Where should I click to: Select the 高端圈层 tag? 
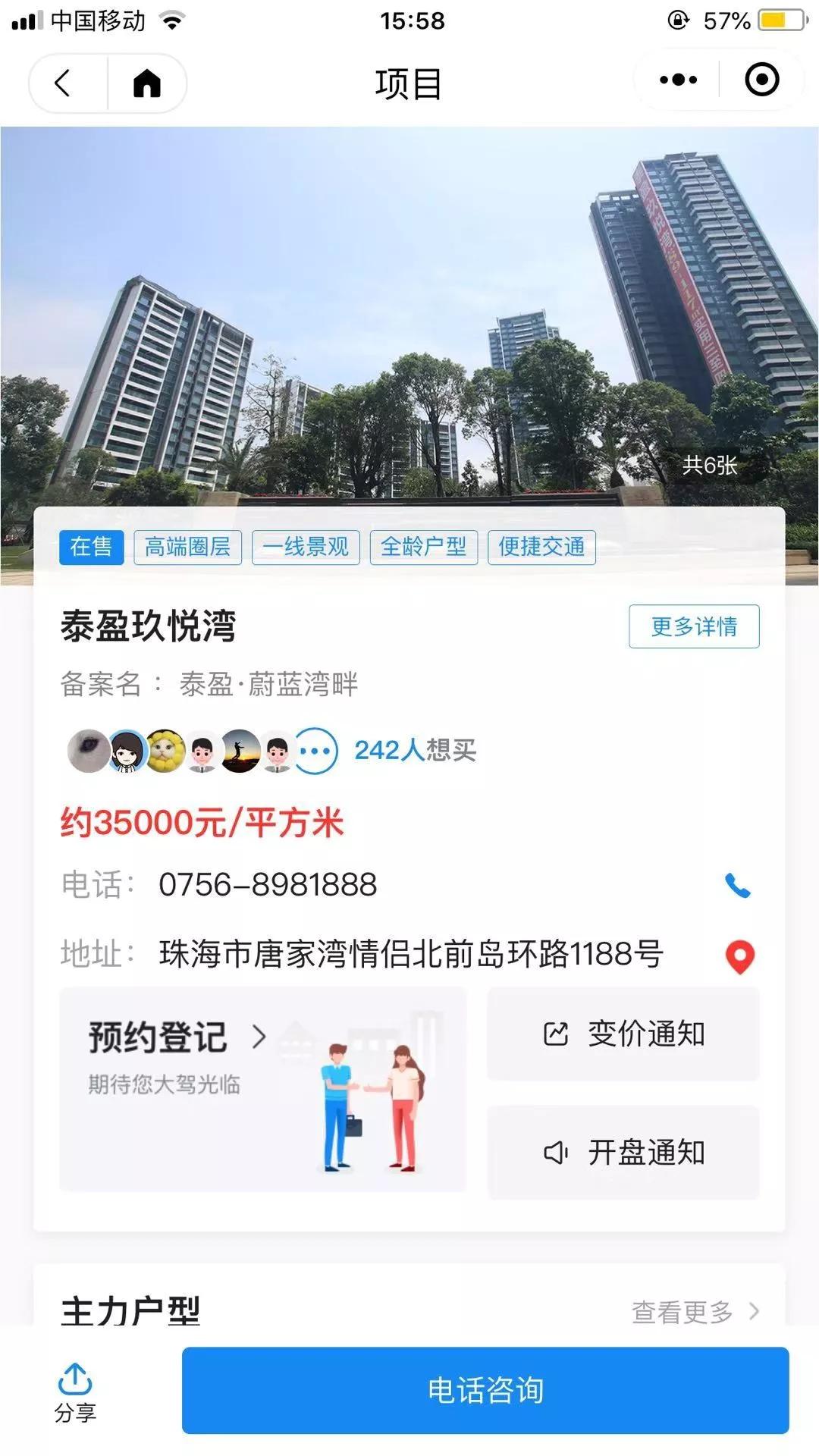(x=189, y=548)
